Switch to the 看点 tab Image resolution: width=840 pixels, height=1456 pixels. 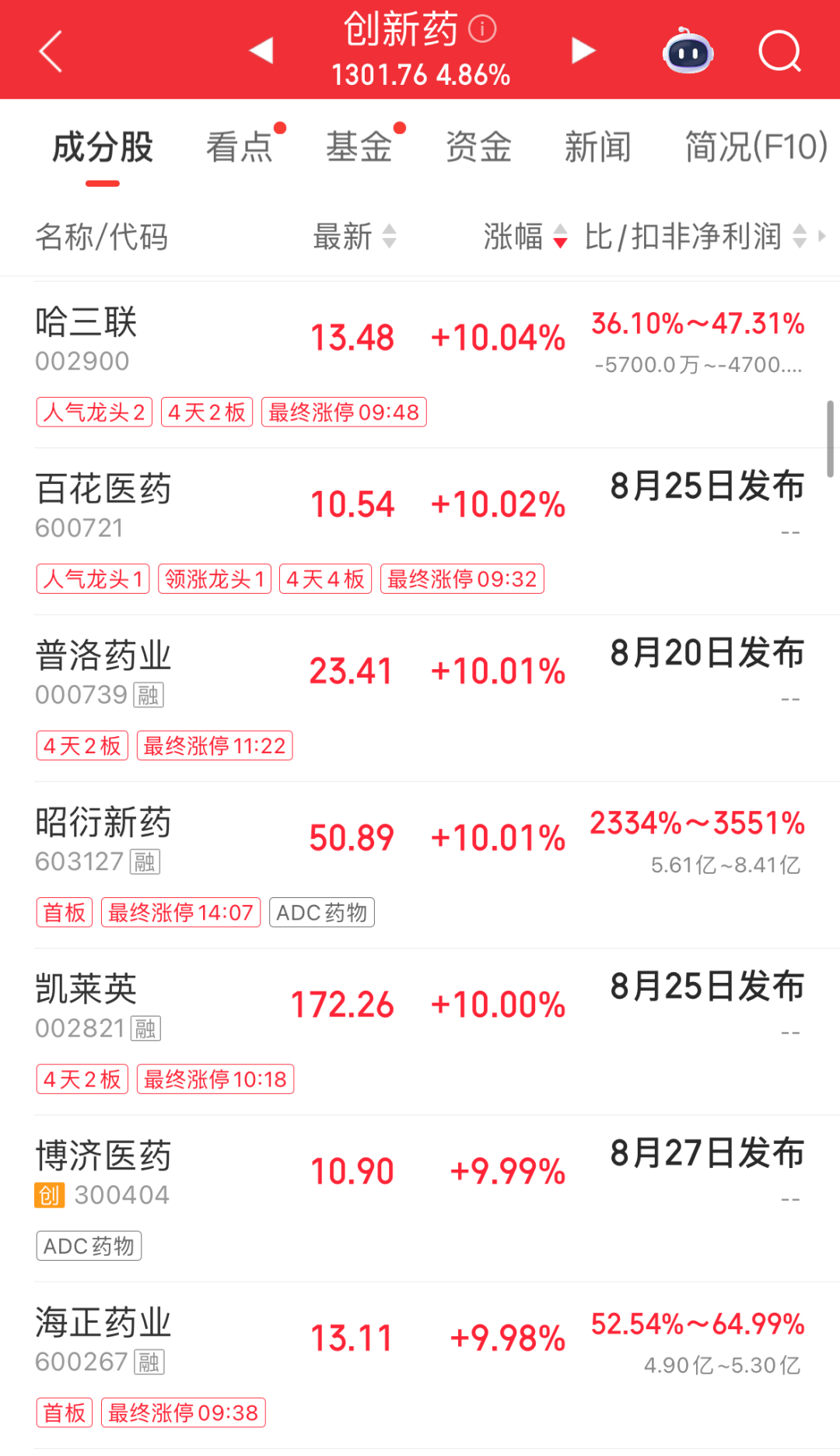[x=240, y=147]
